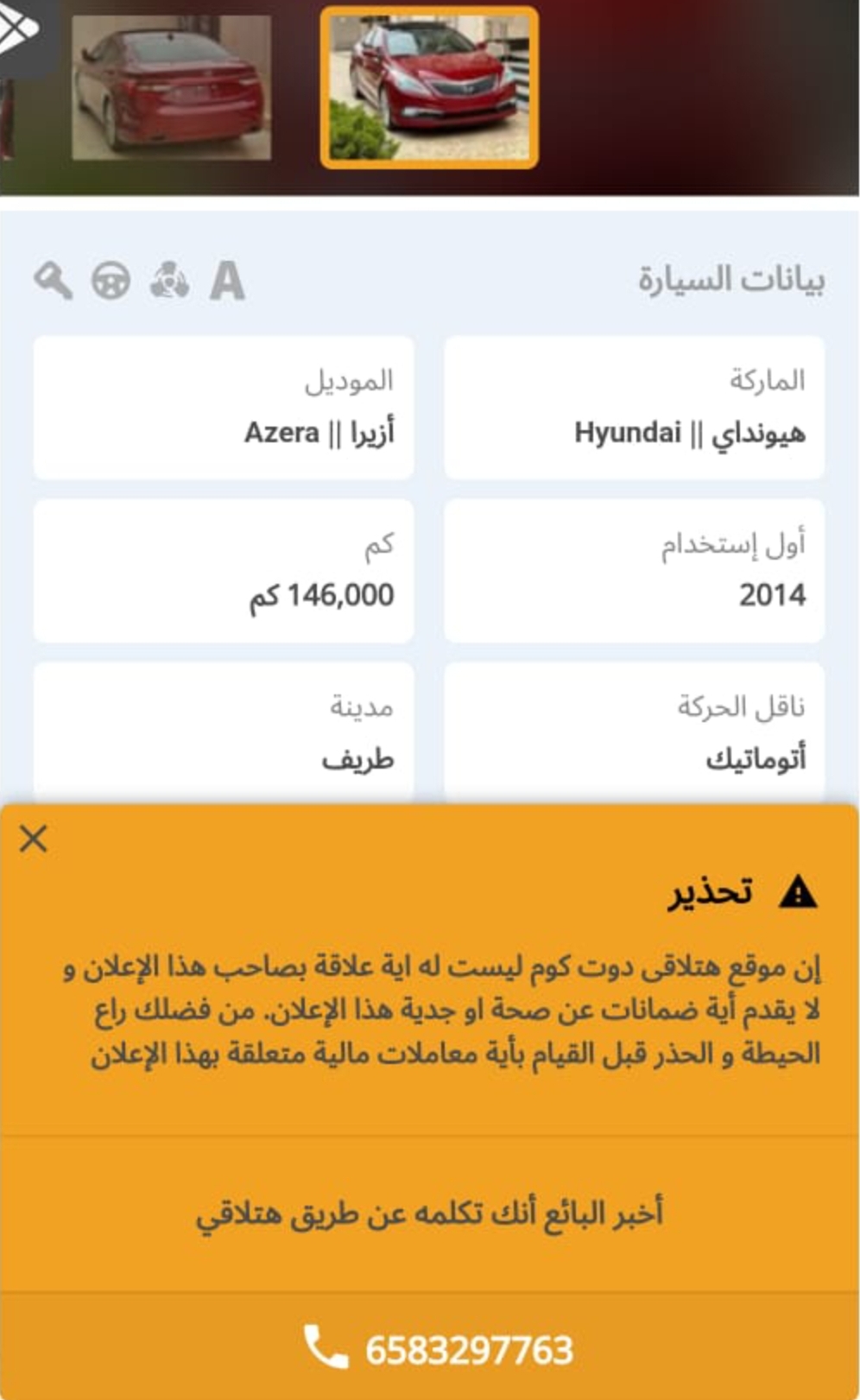Dismiss the warning panel with the X

click(33, 838)
